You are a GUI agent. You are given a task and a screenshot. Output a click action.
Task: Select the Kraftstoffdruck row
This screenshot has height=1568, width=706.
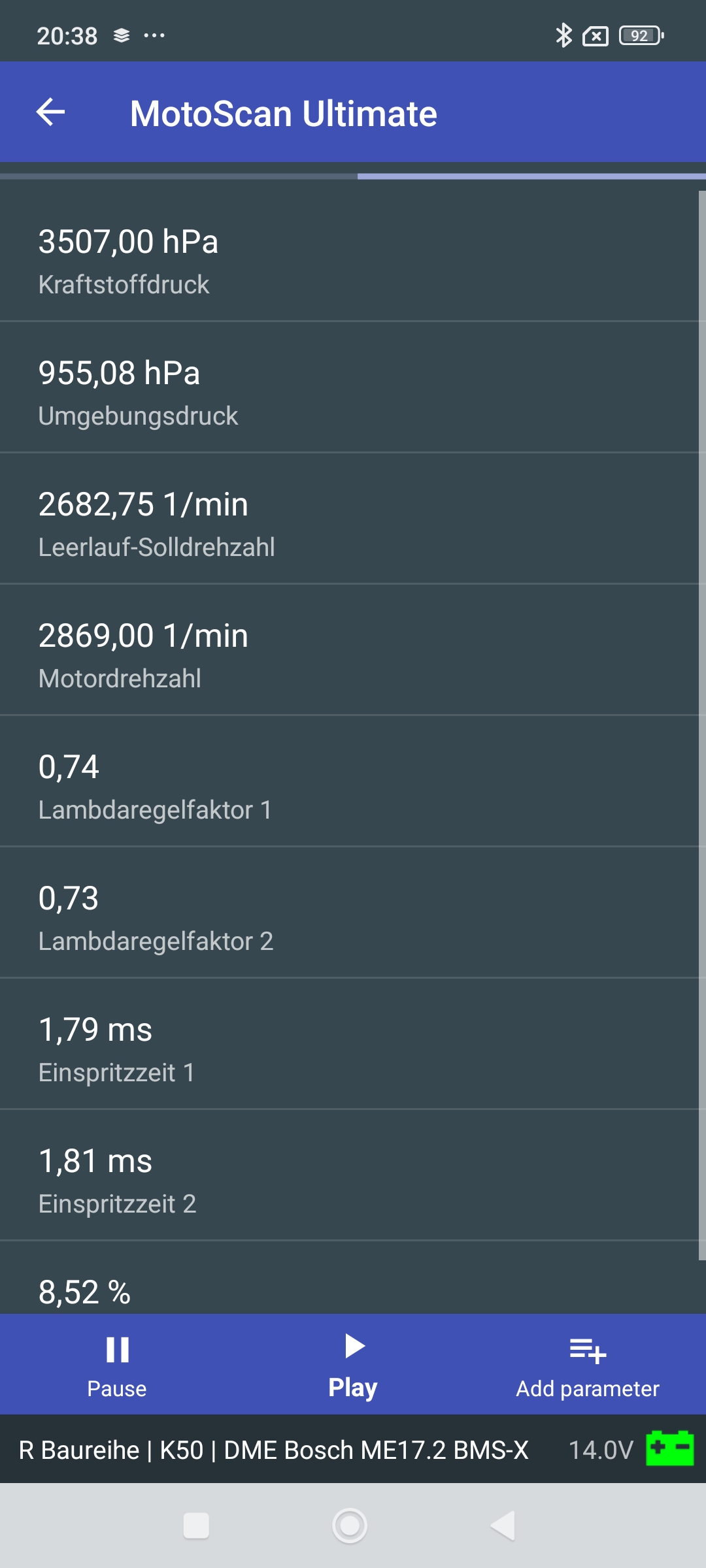(350, 256)
